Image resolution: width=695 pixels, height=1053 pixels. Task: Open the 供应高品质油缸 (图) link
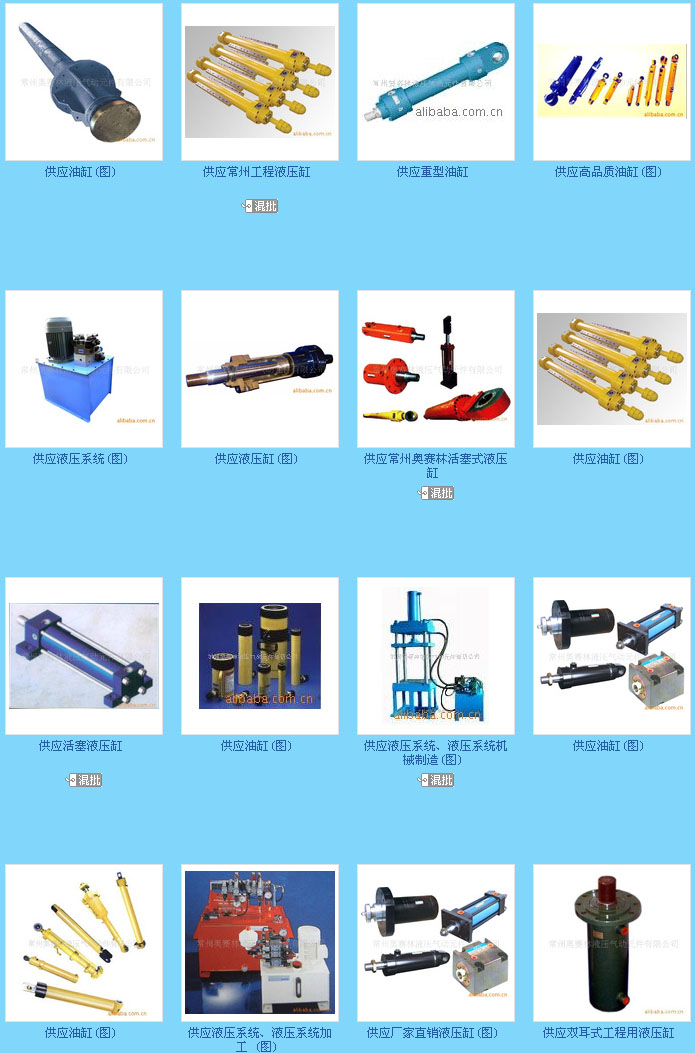click(609, 172)
